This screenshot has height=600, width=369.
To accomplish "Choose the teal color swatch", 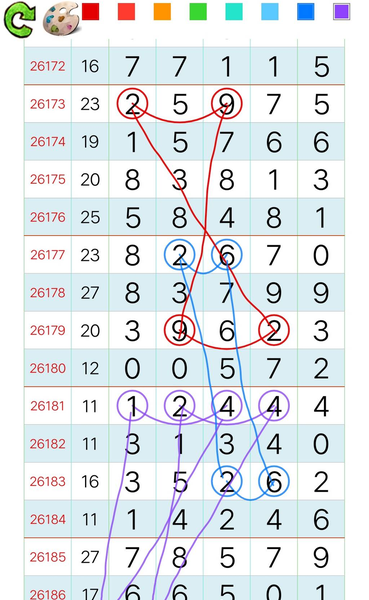I will click(234, 11).
